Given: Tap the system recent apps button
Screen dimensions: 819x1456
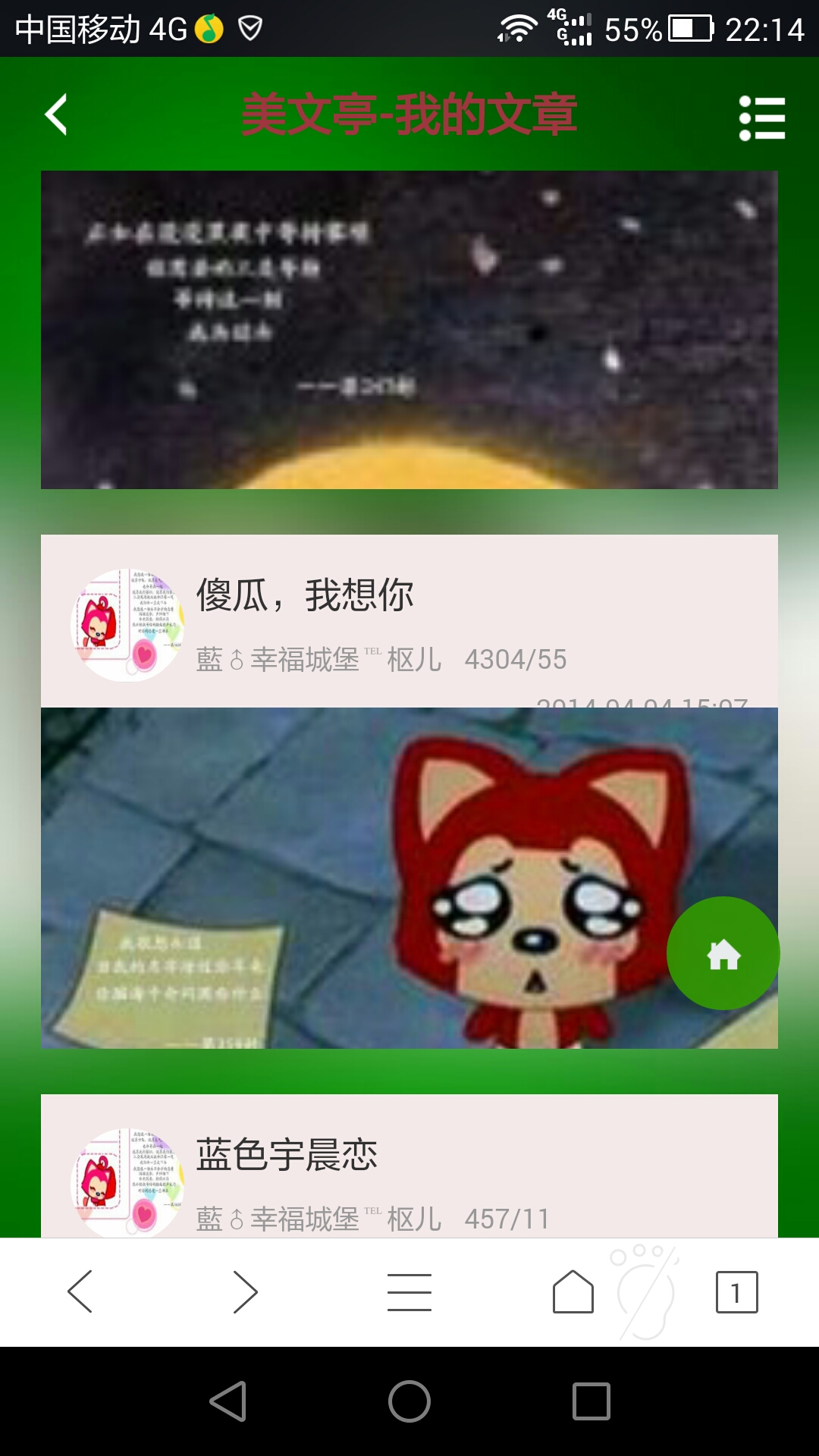Looking at the screenshot, I should coord(591,1401).
